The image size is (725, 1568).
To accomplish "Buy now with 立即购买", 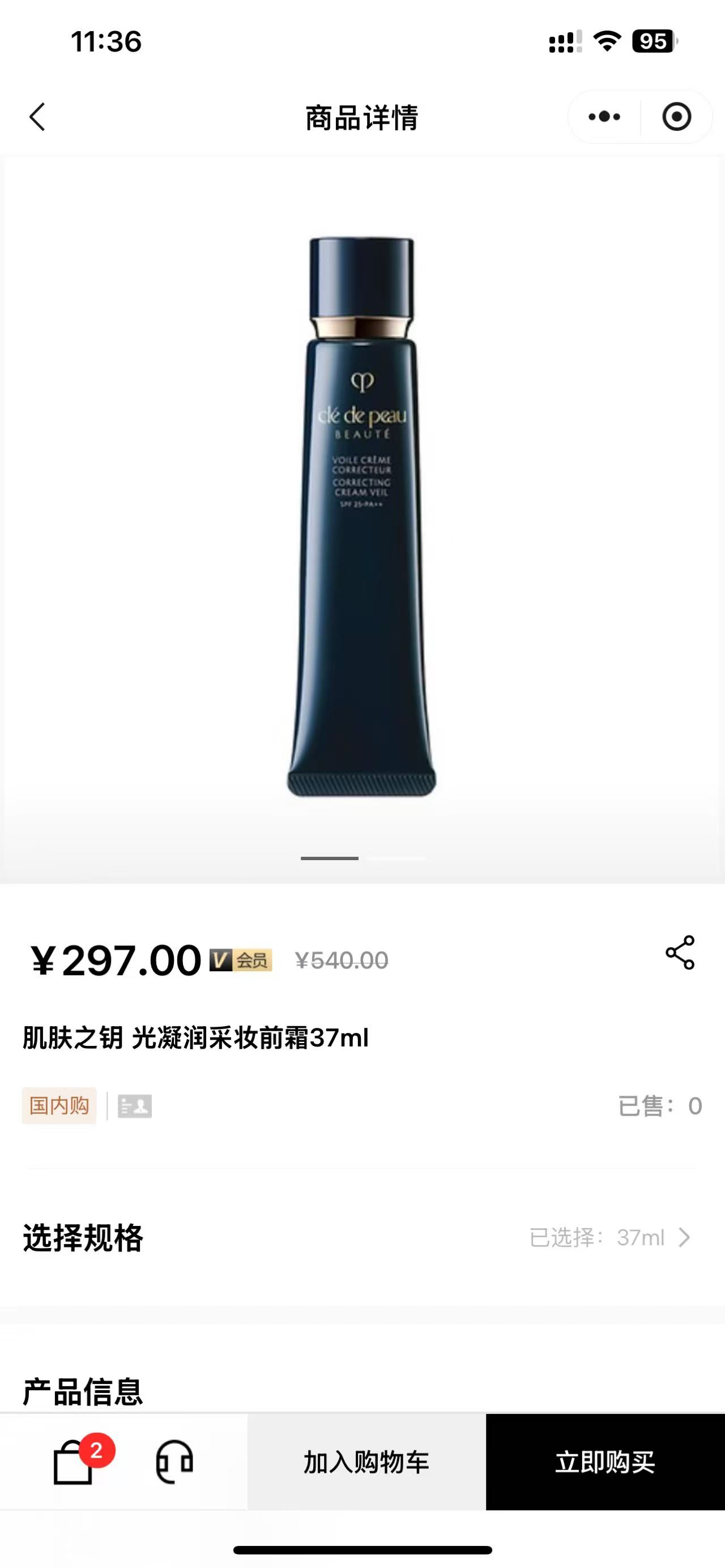I will 605,1462.
